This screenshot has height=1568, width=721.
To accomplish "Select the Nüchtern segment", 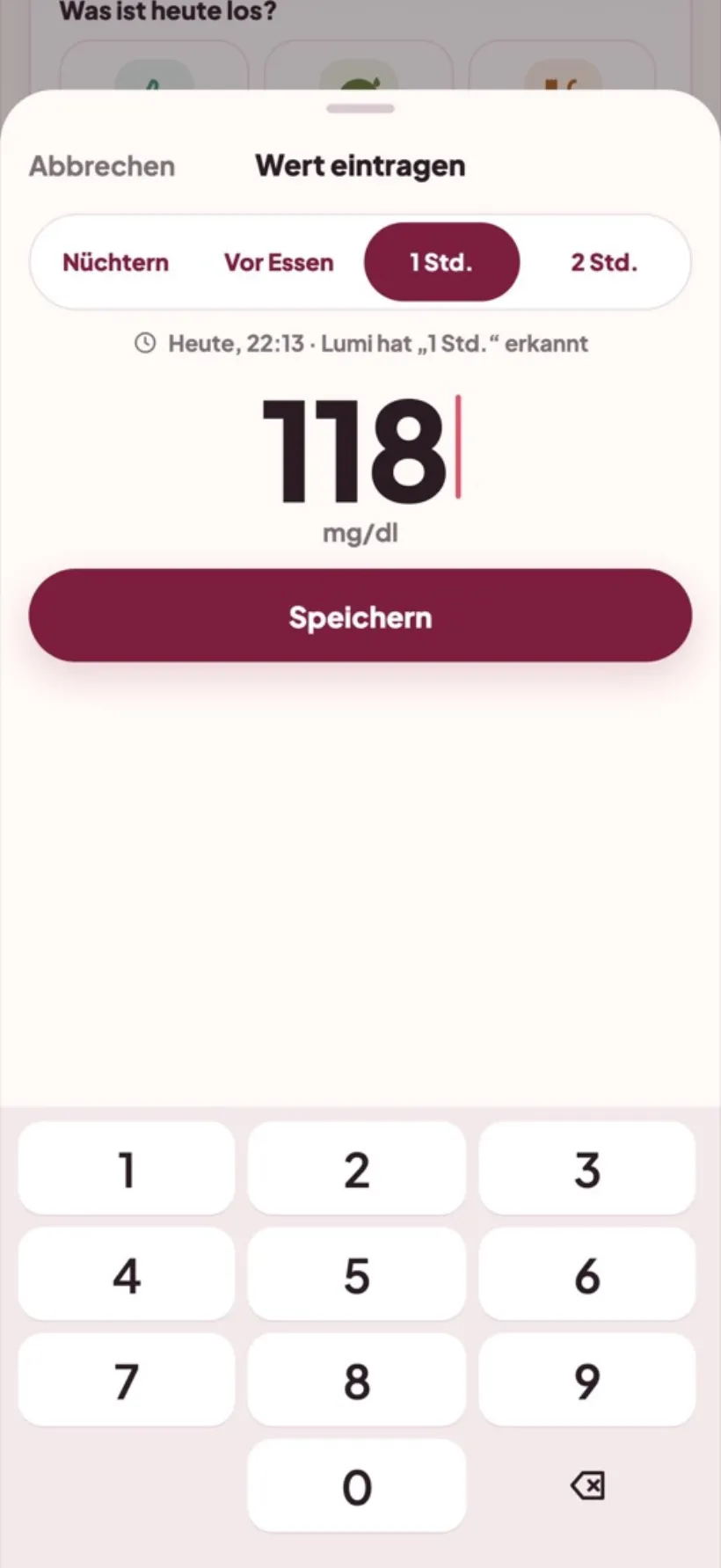I will [115, 262].
